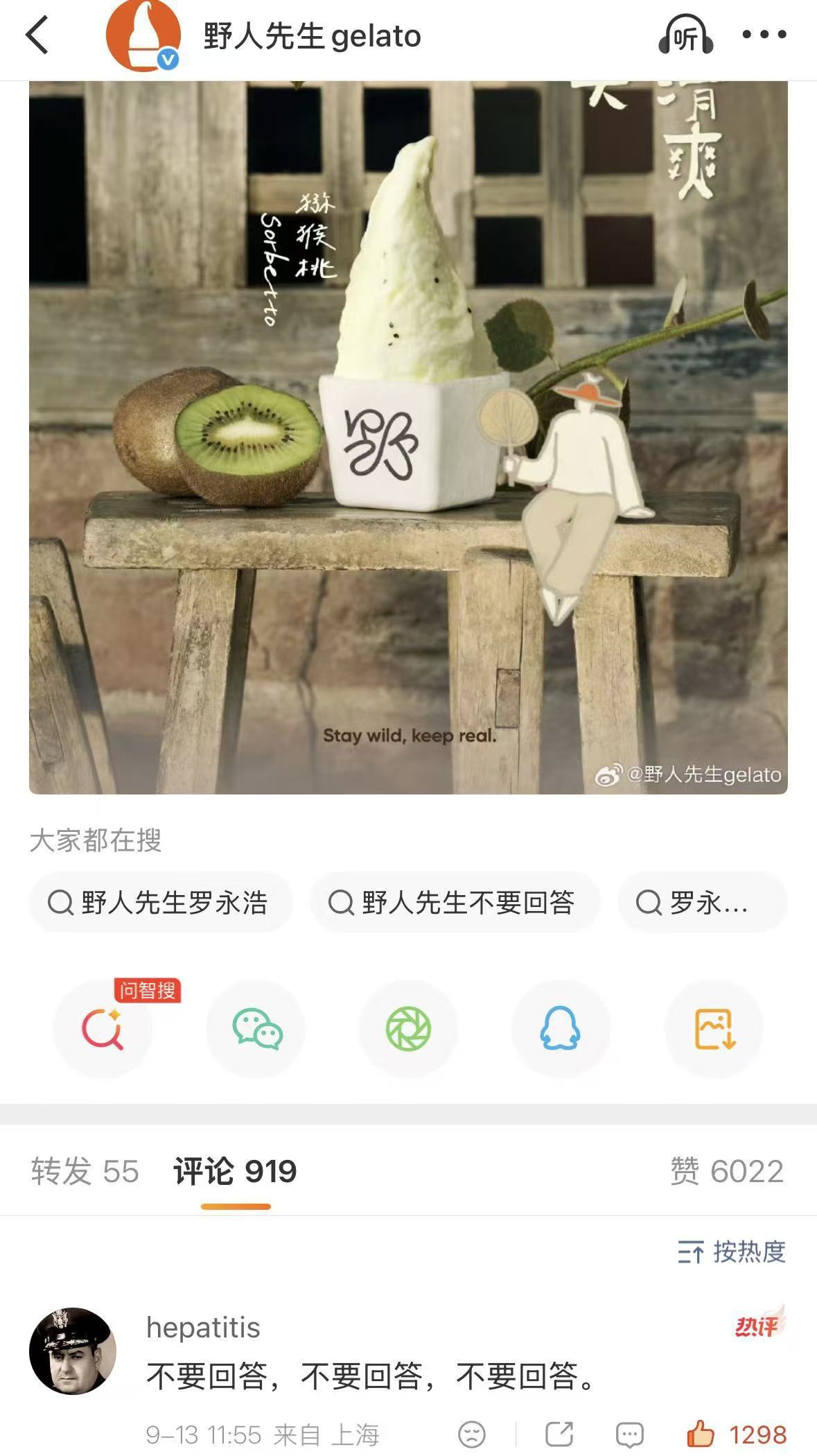Tap the 听 listen headphone icon

point(685,35)
